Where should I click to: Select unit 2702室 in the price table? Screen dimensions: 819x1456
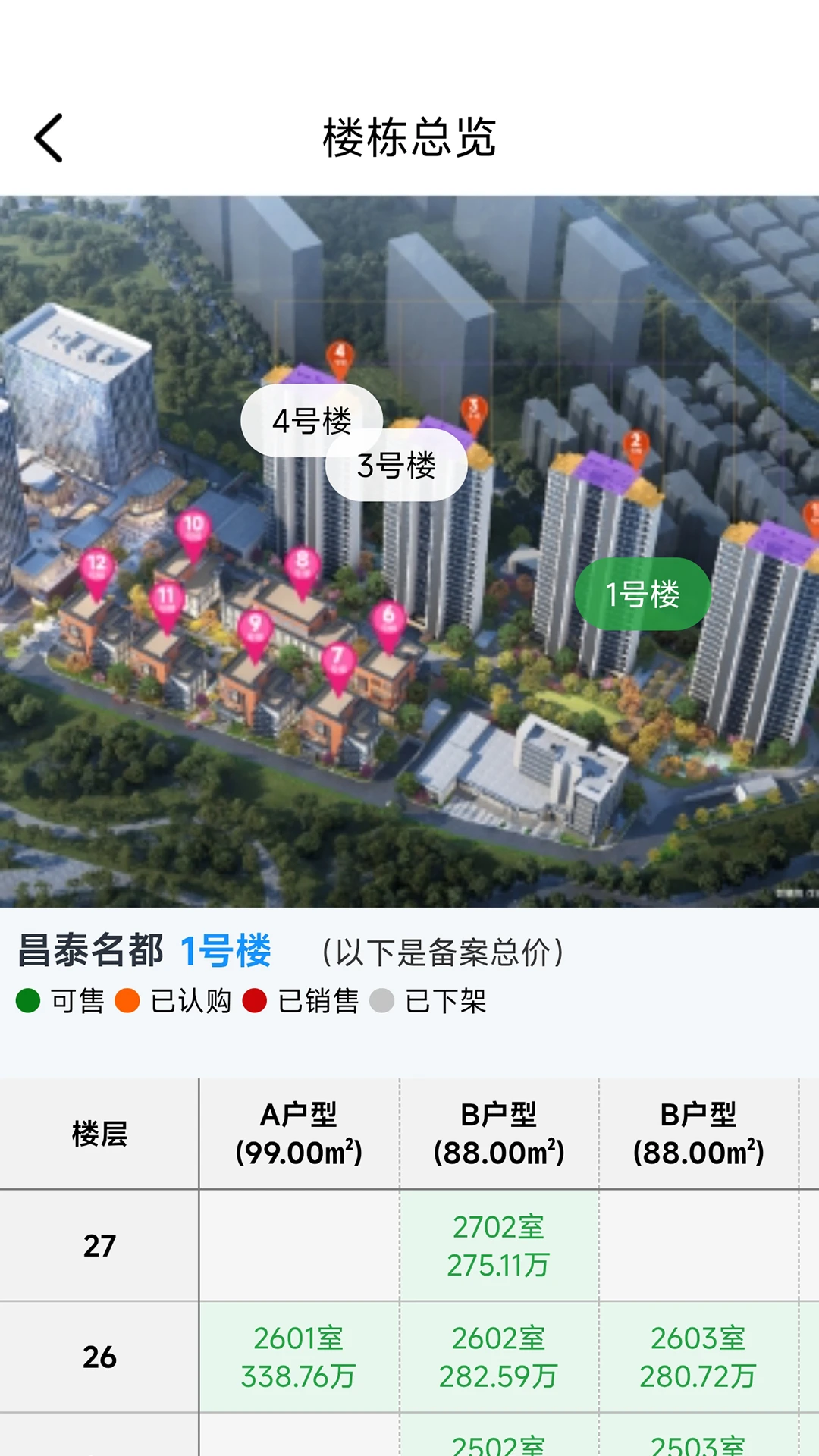(497, 1244)
